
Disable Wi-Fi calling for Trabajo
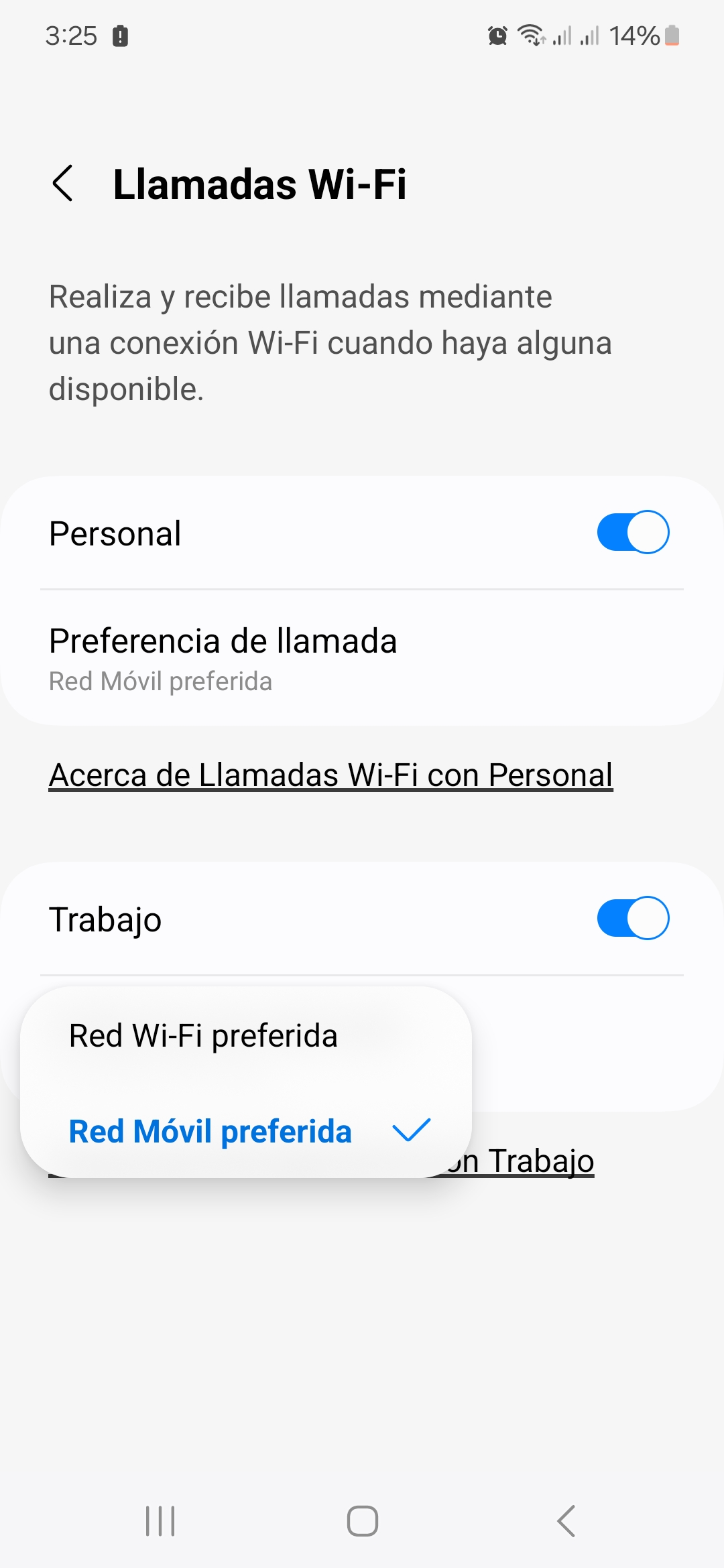pos(633,918)
